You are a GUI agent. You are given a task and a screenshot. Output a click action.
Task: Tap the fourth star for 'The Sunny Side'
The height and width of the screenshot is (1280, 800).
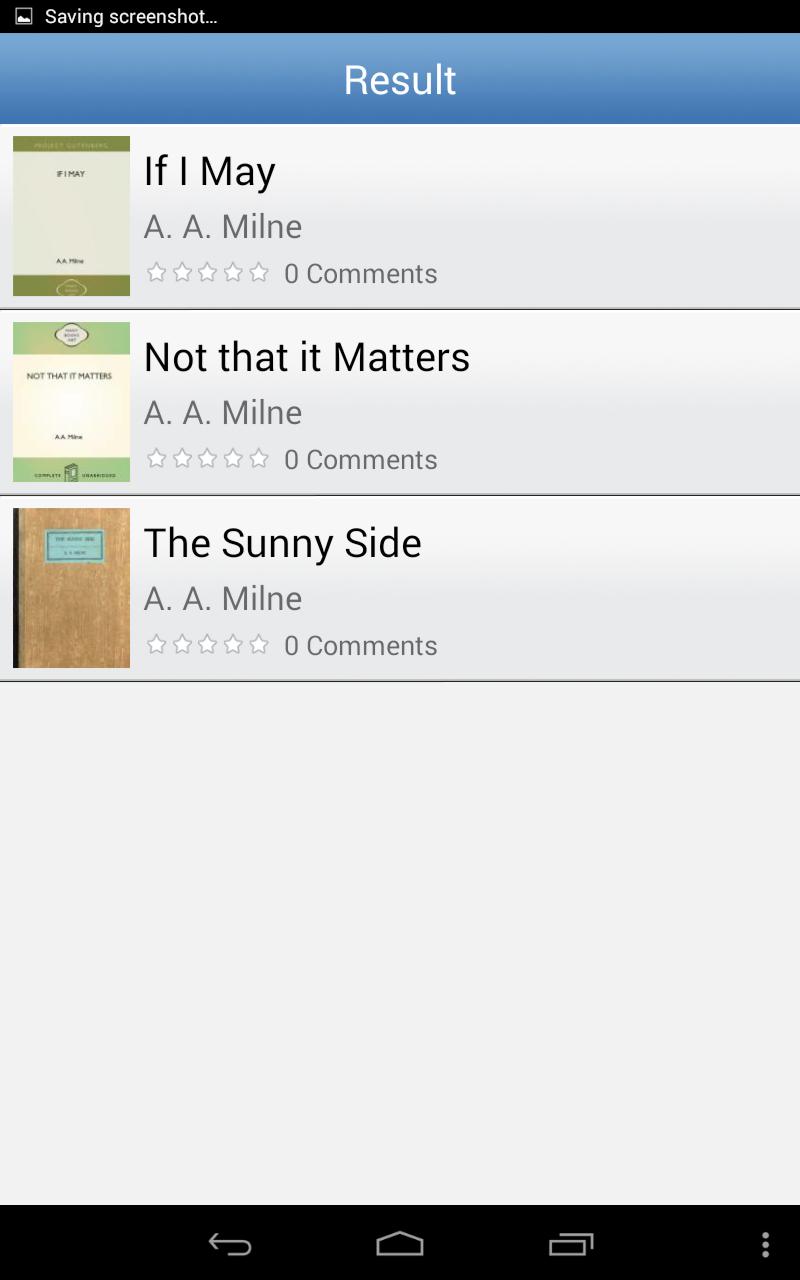235,643
